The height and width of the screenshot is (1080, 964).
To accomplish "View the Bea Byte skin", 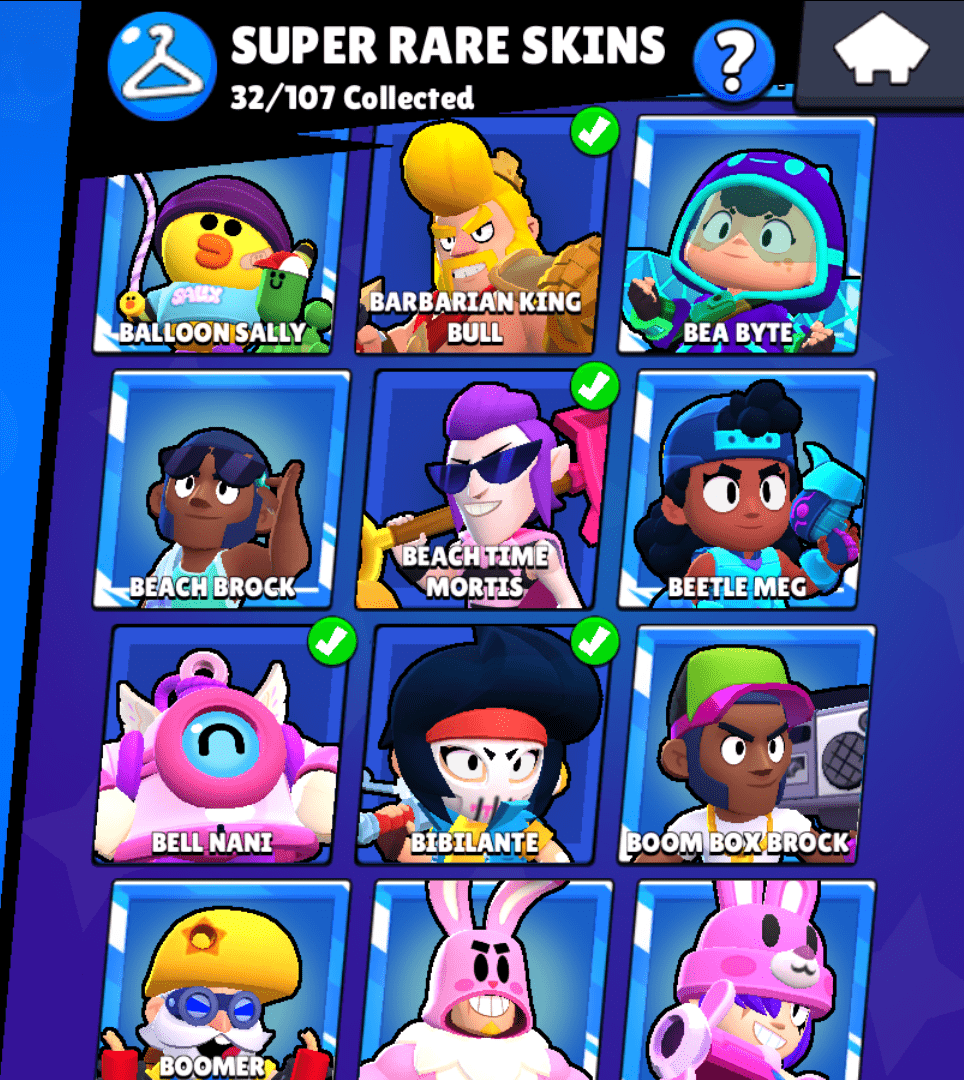I will coord(745,240).
